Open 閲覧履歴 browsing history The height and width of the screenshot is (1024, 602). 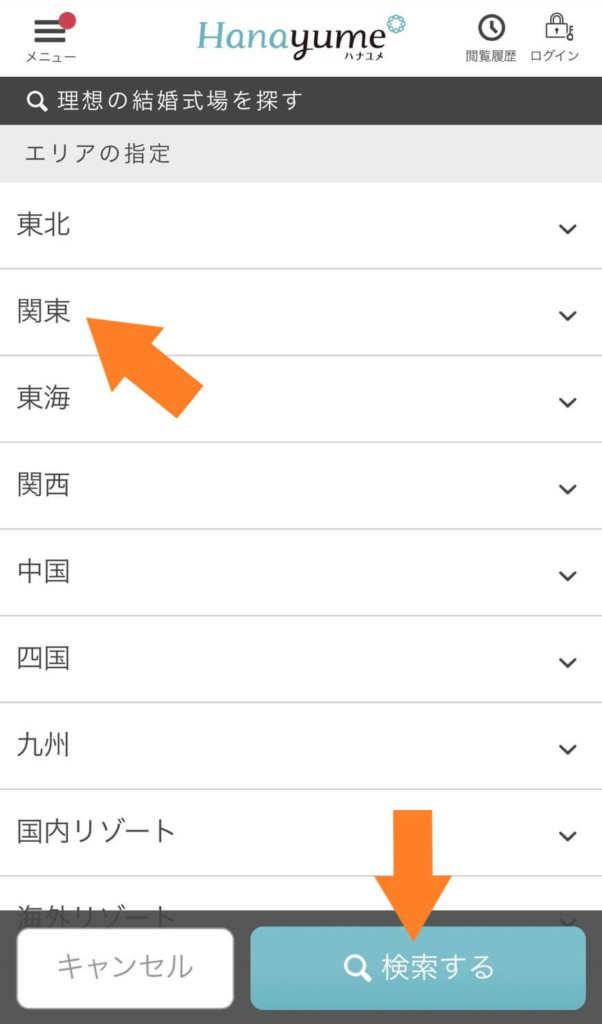point(491,38)
